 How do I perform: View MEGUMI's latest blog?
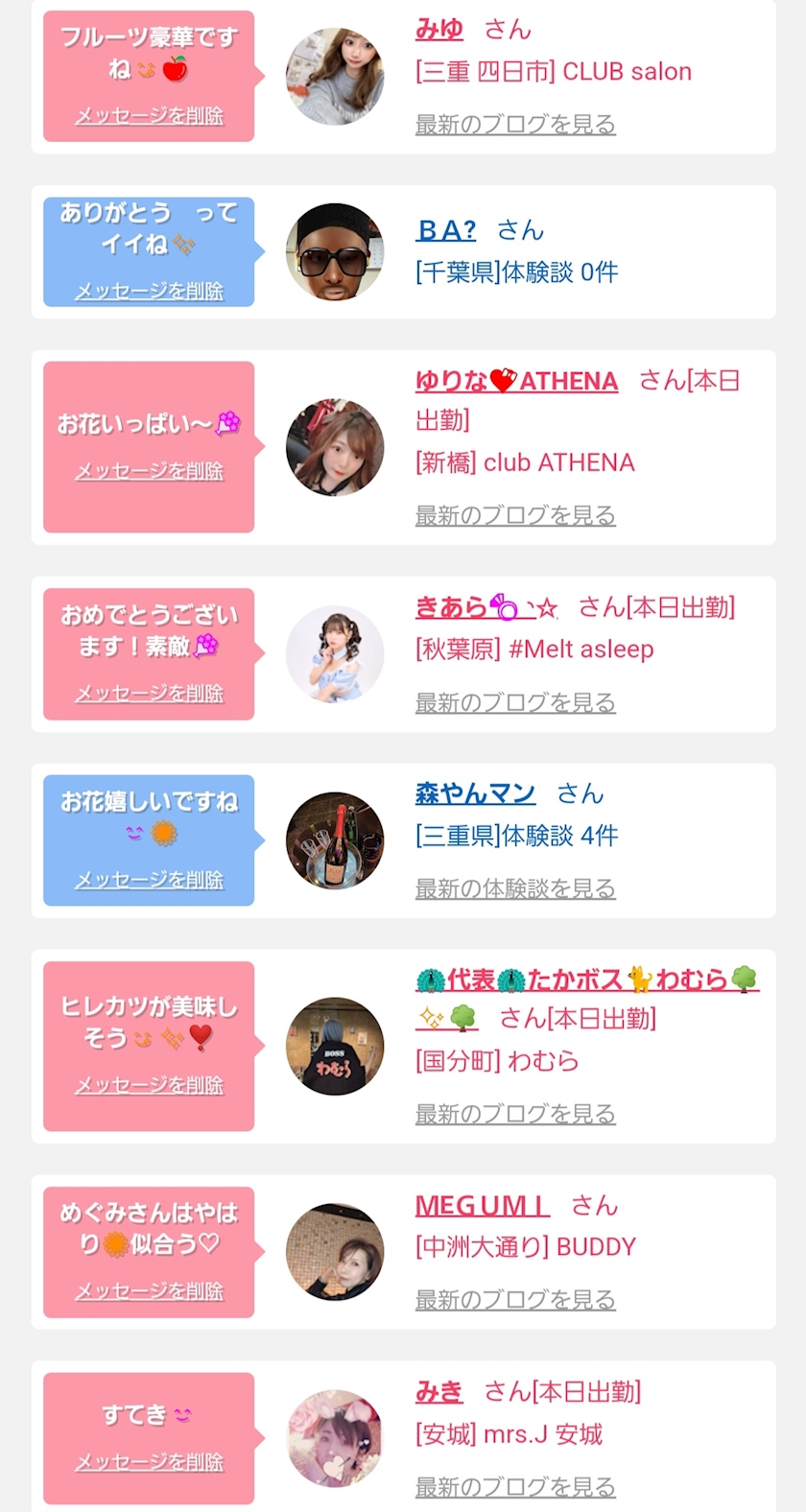pyautogui.click(x=515, y=1300)
